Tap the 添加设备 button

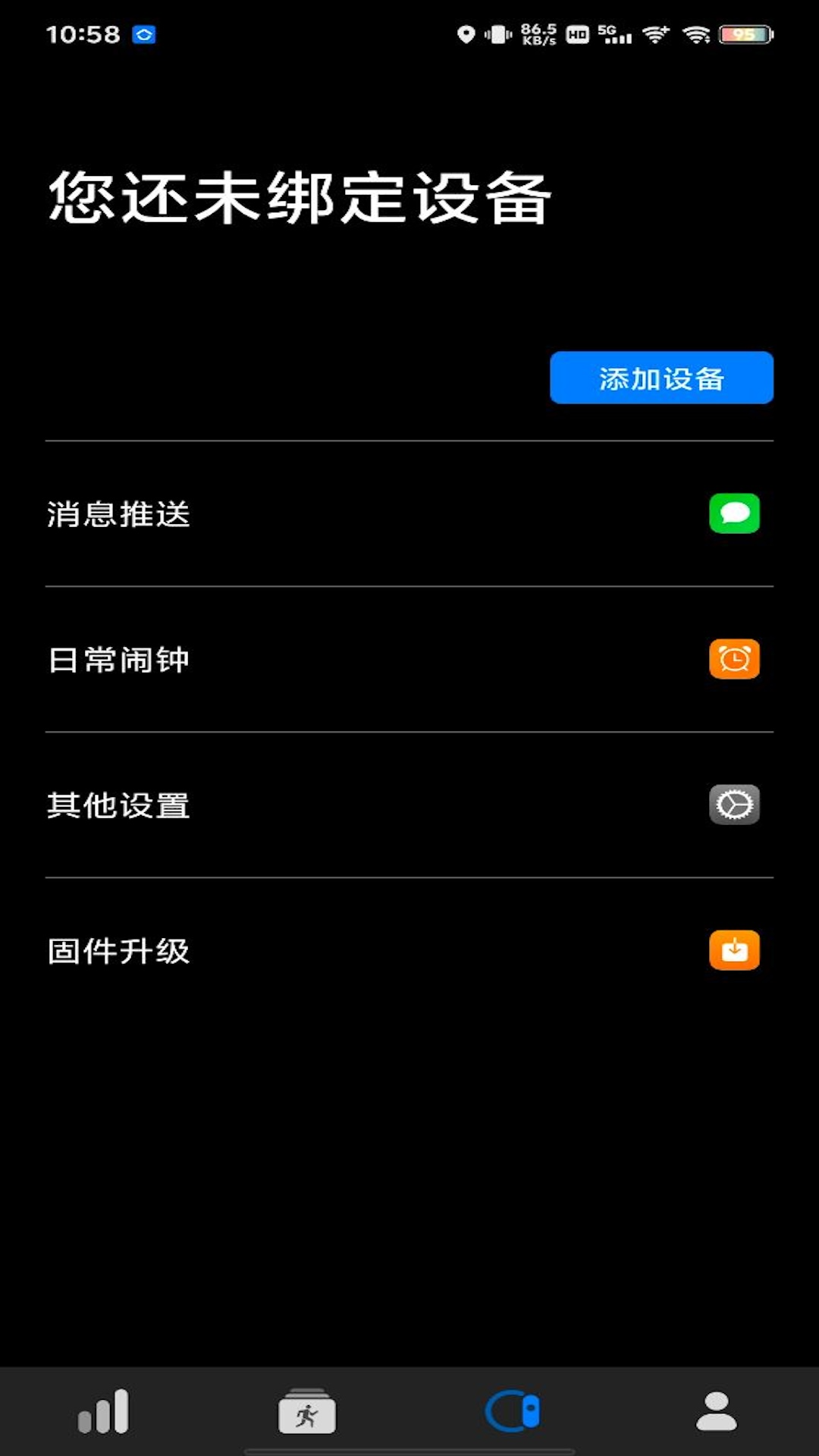[x=661, y=378]
